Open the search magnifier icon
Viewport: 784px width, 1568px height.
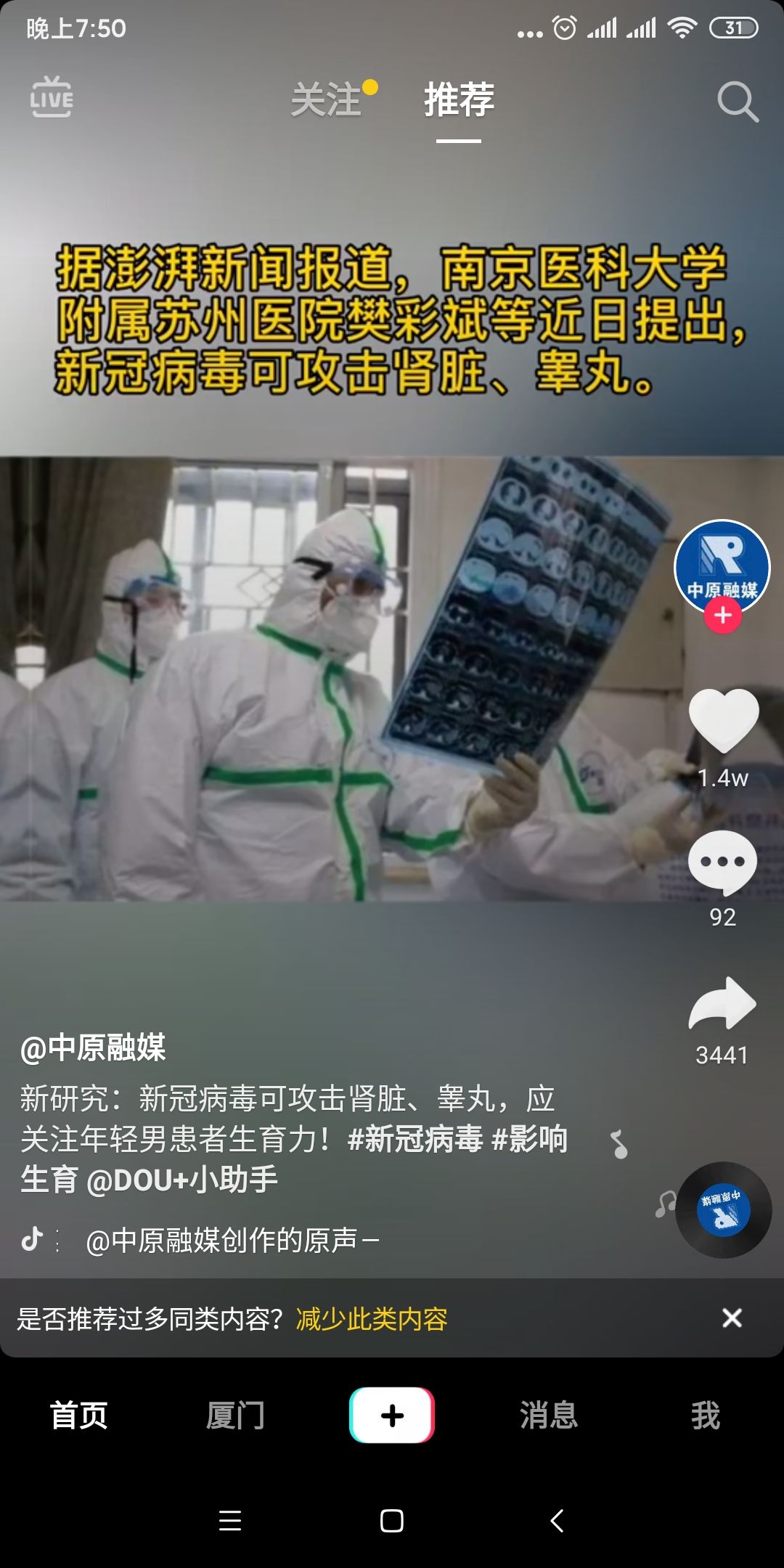tap(737, 102)
